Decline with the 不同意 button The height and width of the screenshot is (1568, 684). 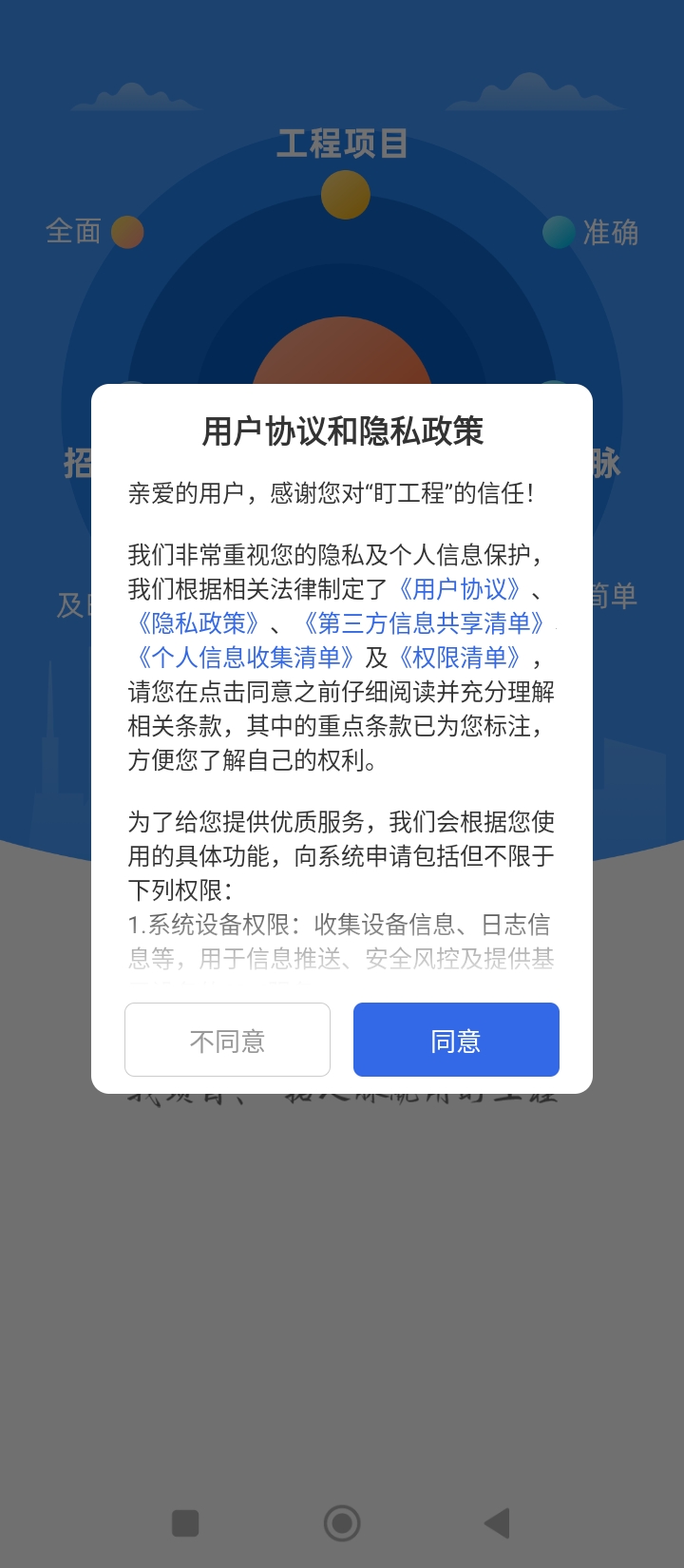(x=227, y=1041)
